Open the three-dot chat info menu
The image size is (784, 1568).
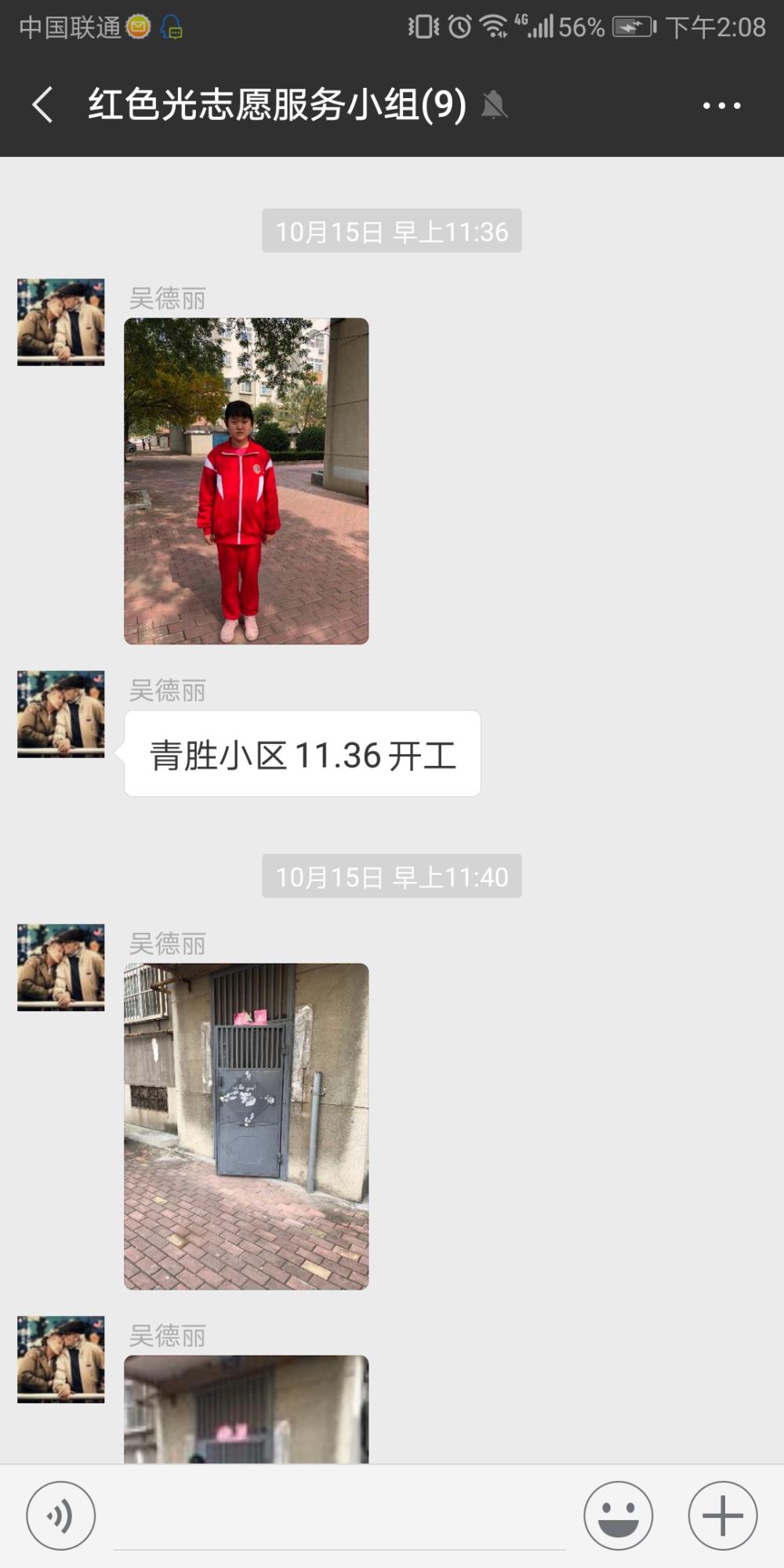[721, 105]
